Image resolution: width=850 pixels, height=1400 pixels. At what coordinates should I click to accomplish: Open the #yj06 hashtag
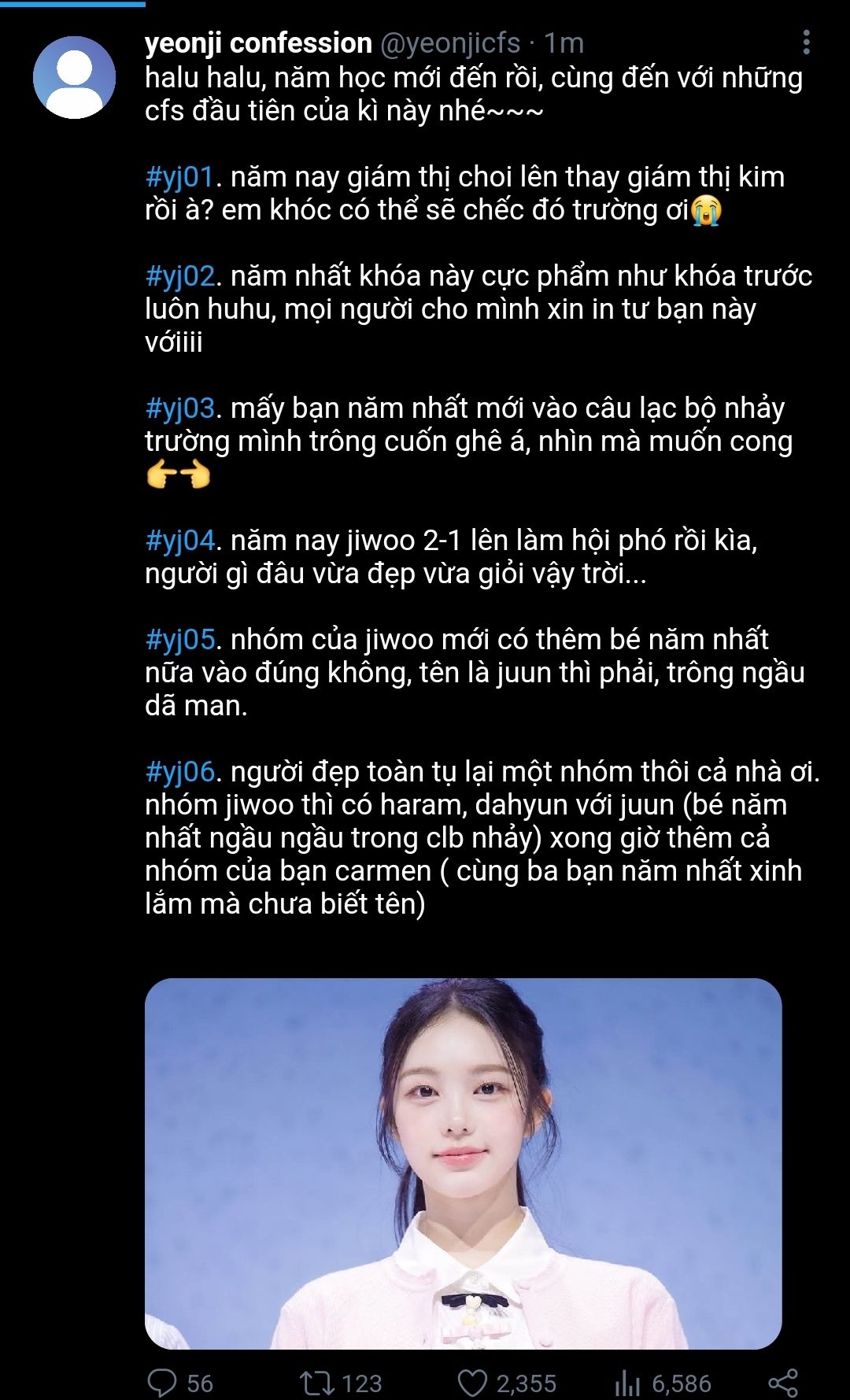179,772
